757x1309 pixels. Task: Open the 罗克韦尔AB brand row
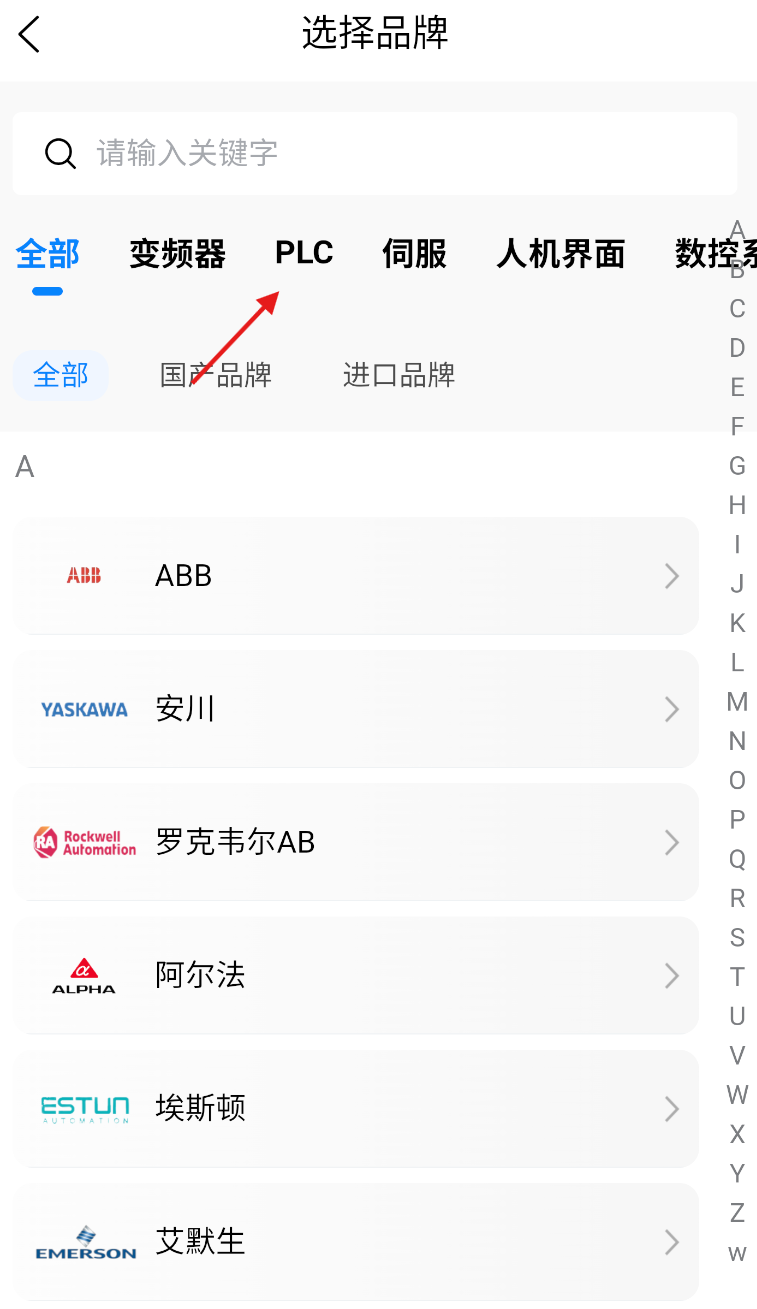point(356,842)
